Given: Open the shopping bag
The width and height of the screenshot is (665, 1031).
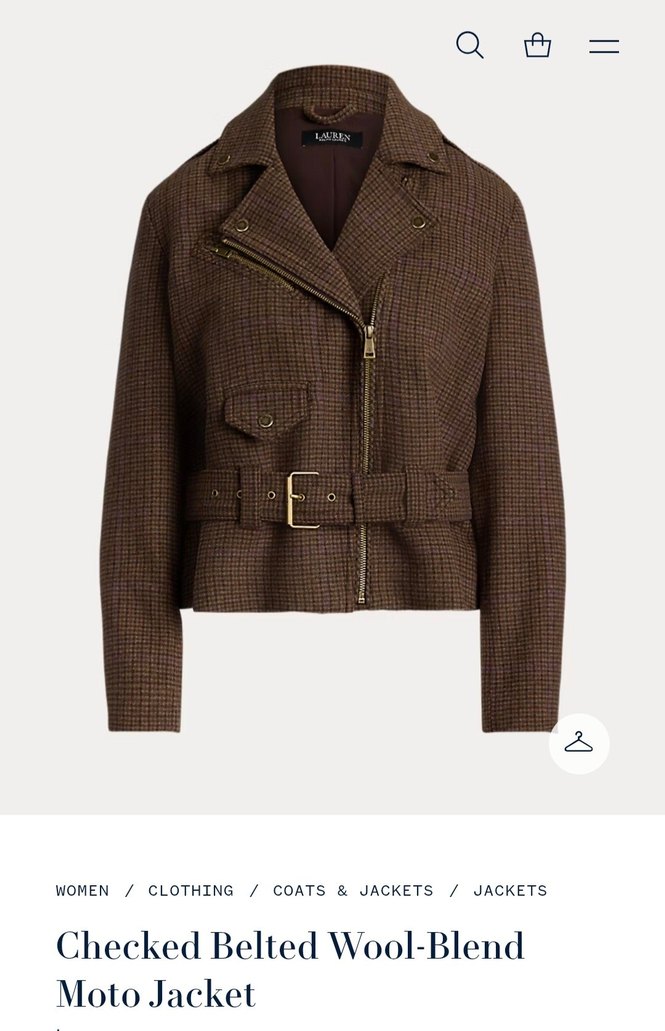Looking at the screenshot, I should tap(537, 45).
